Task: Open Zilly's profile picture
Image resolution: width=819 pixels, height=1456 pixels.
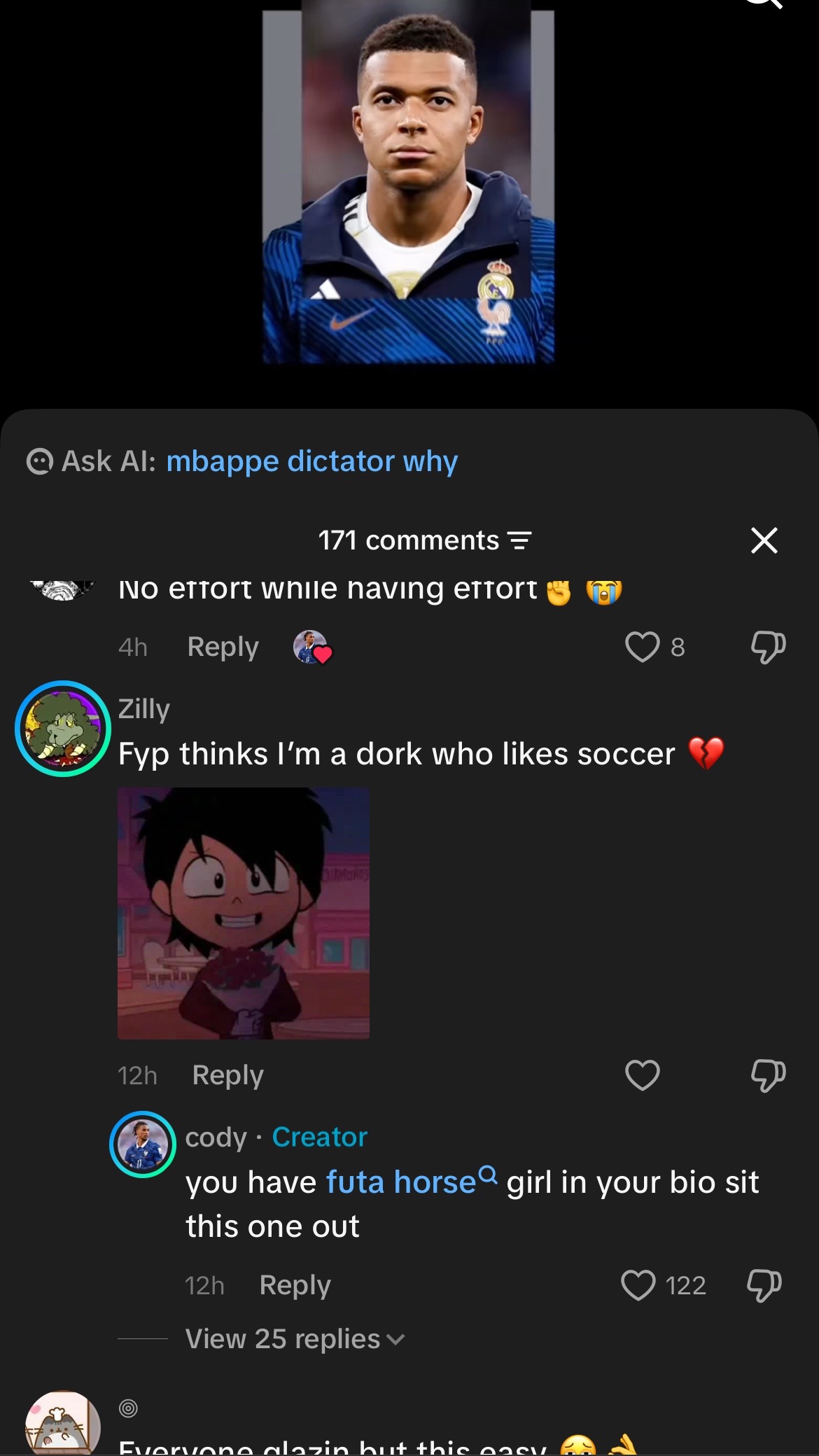Action: [x=63, y=729]
